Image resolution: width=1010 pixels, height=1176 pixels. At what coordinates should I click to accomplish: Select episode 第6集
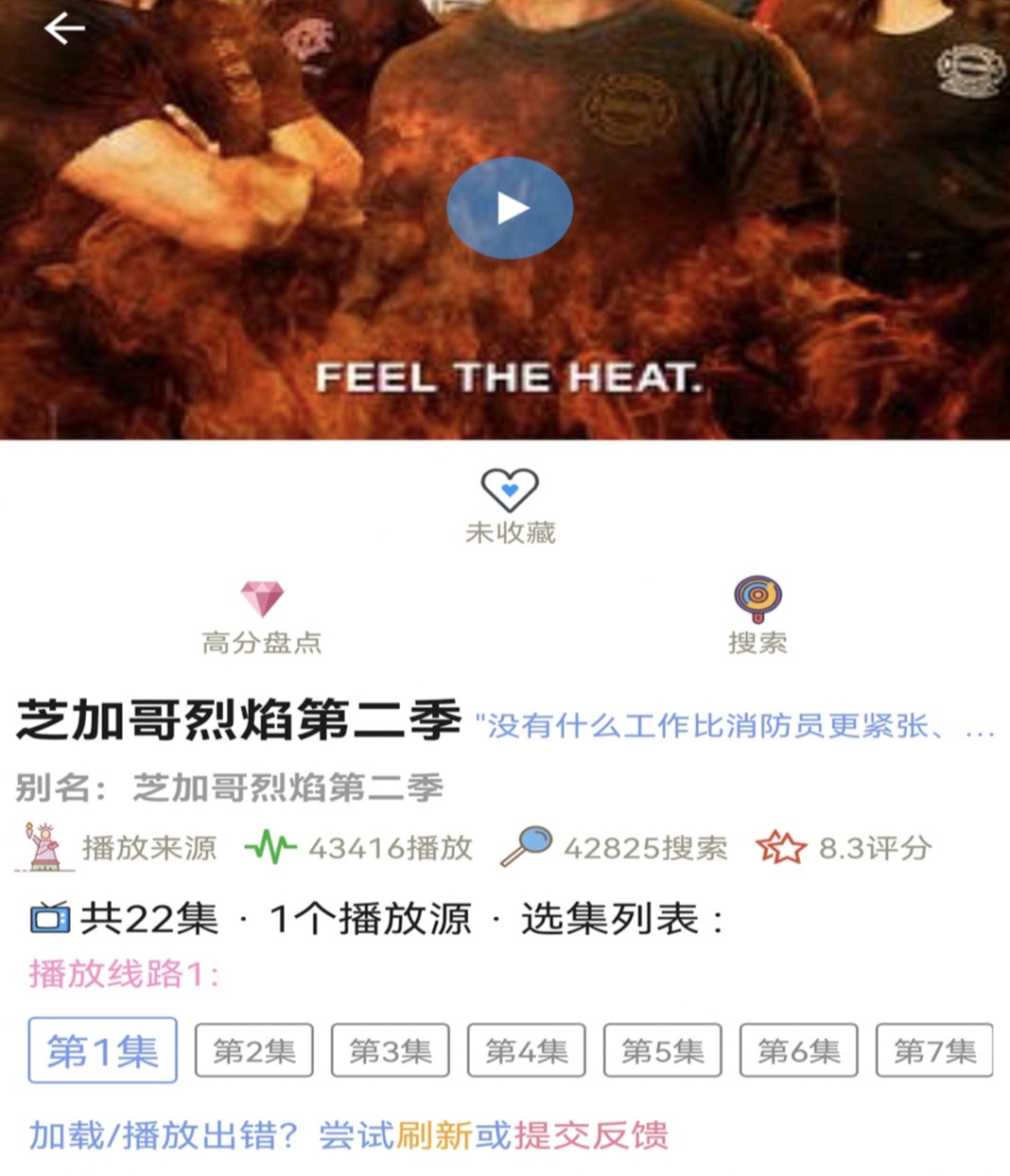point(798,1050)
